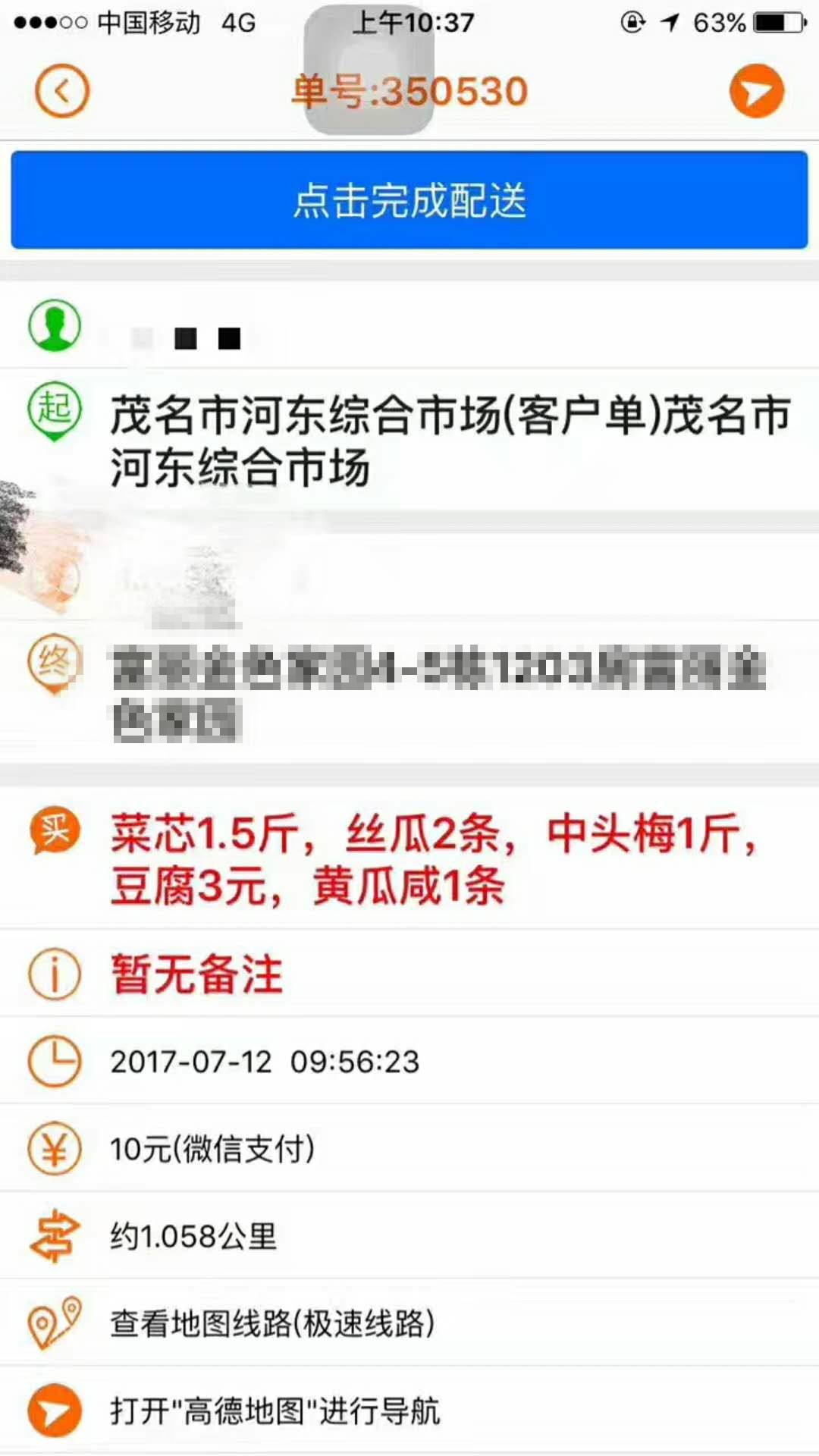This screenshot has width=819, height=1456.
Task: Tap 点击完成配送 to complete delivery
Action: tap(409, 200)
